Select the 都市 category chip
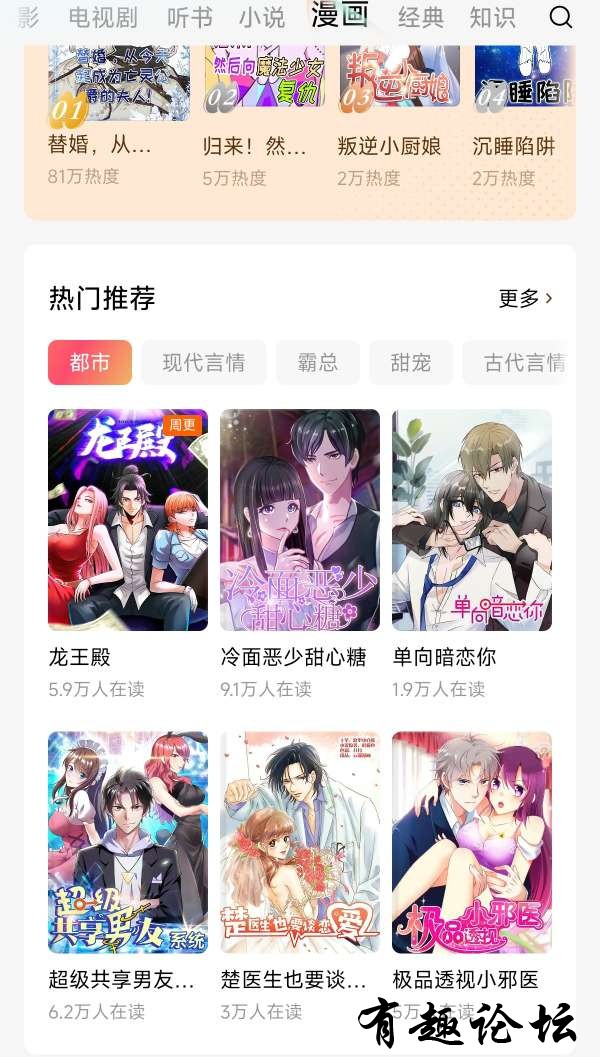This screenshot has height=1057, width=600. point(90,363)
